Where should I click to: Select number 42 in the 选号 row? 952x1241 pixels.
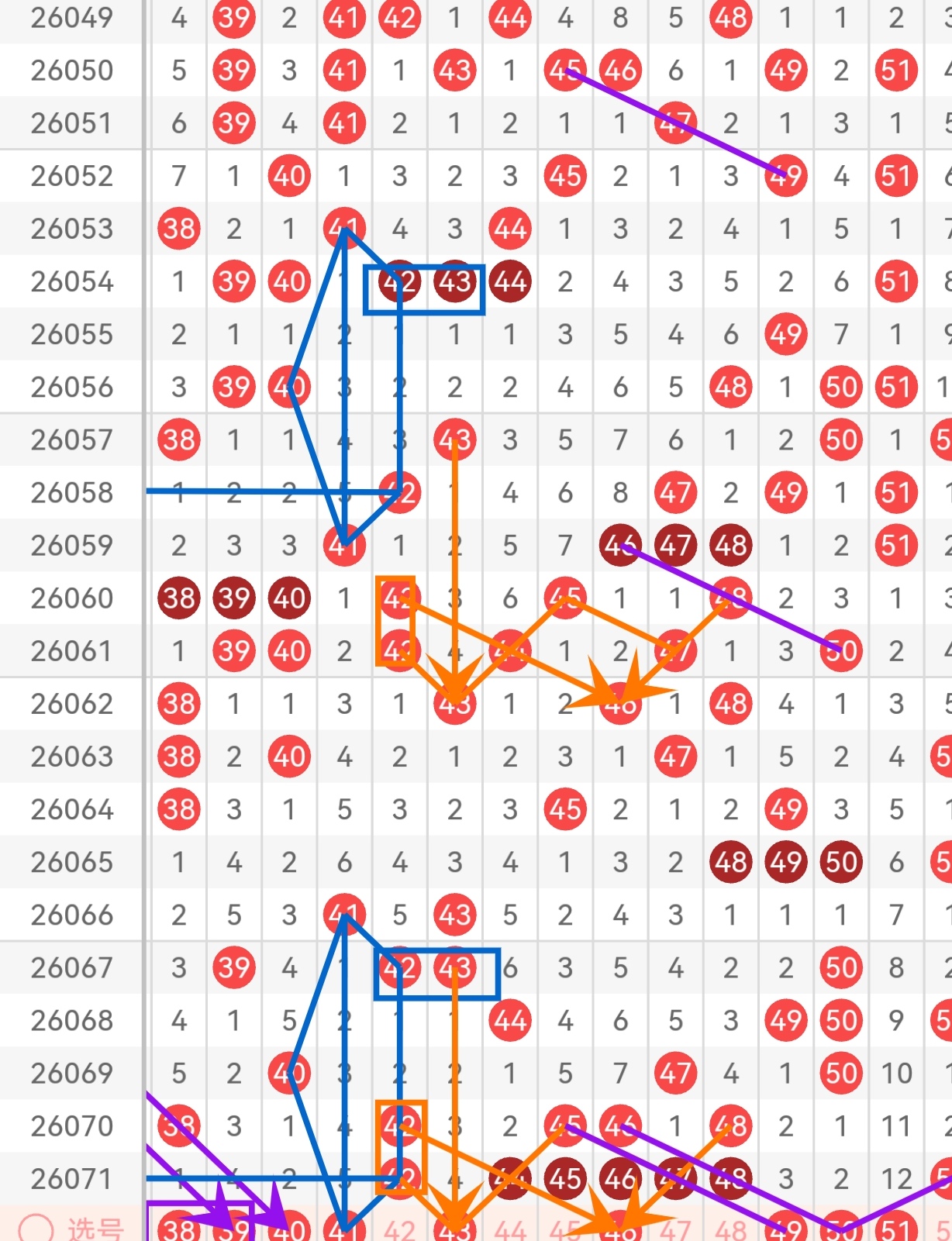pos(399,1229)
